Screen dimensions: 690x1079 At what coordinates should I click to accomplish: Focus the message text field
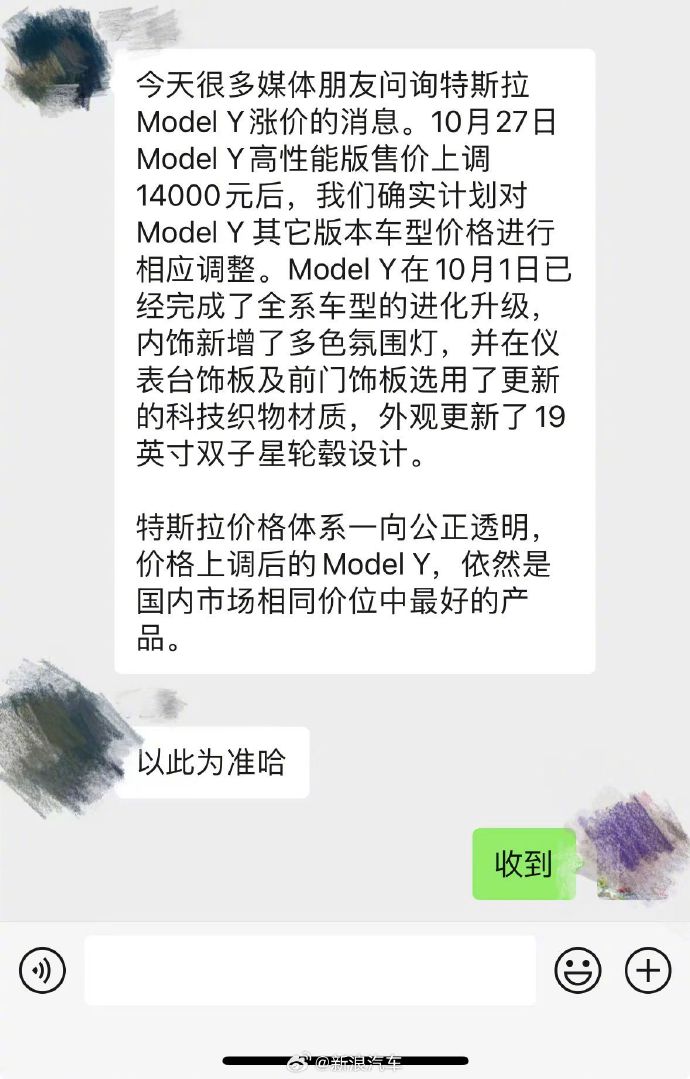click(x=309, y=970)
